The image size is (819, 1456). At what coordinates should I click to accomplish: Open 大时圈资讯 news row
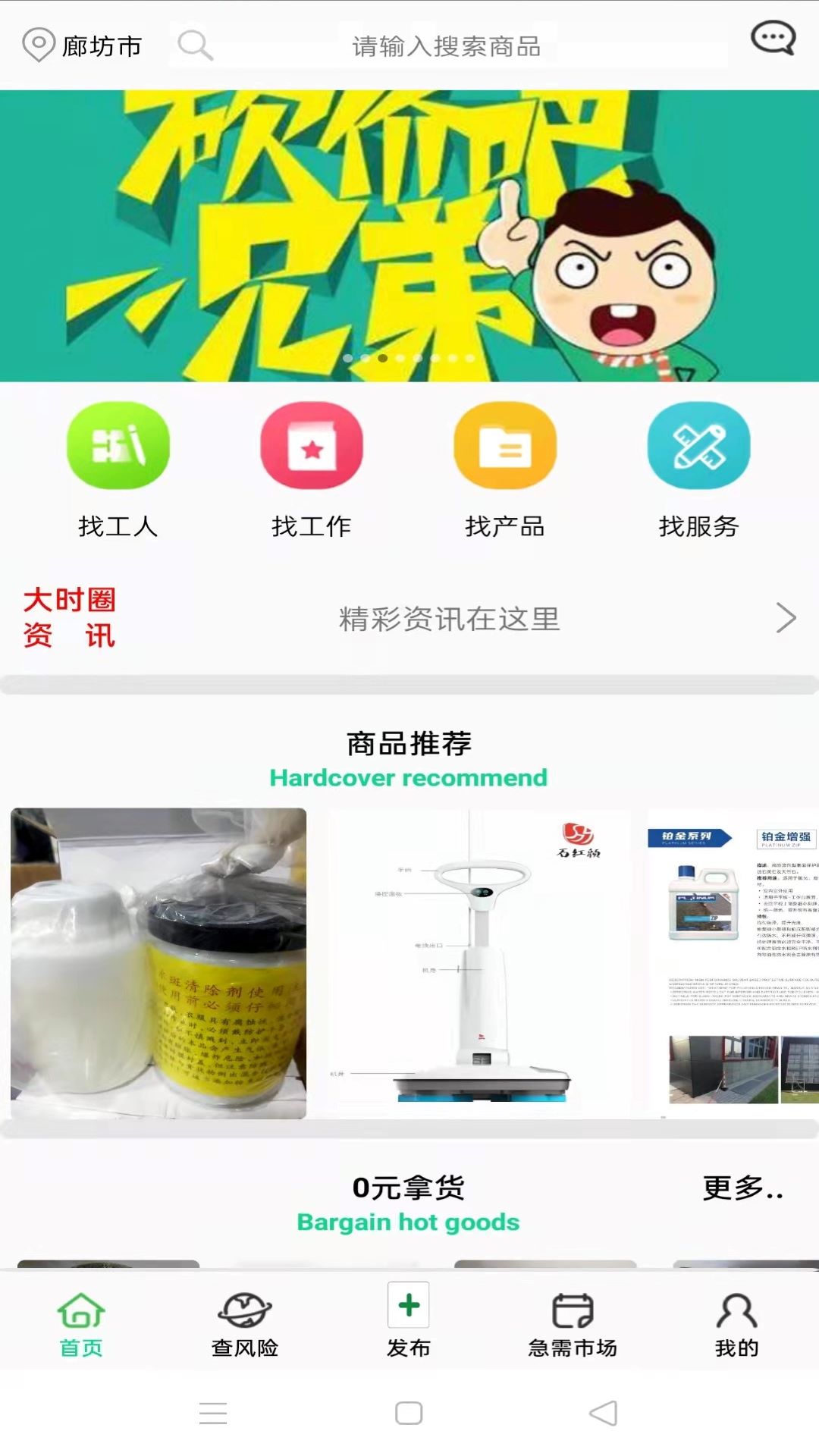409,618
